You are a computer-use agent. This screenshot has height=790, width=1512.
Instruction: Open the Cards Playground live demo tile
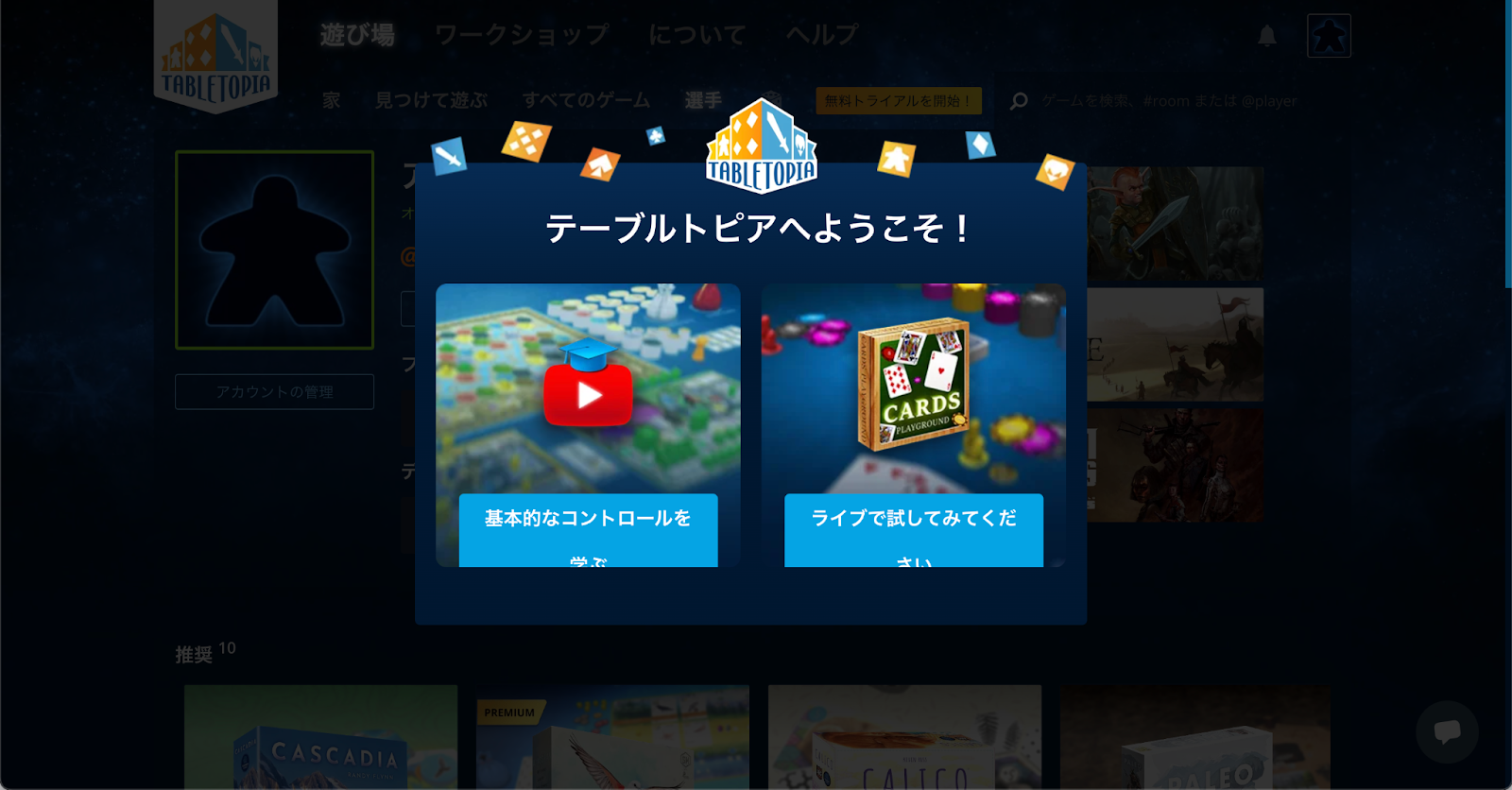(913, 387)
